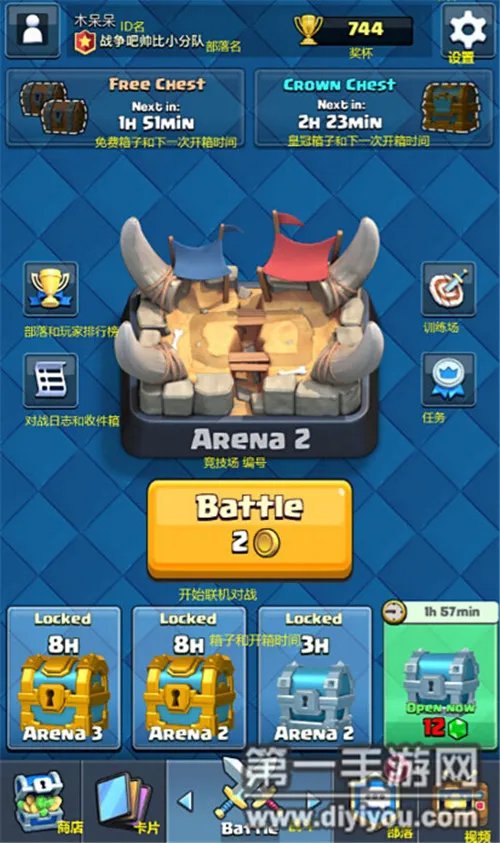Switch to the Cards tab
This screenshot has height=843, width=500.
point(125,802)
